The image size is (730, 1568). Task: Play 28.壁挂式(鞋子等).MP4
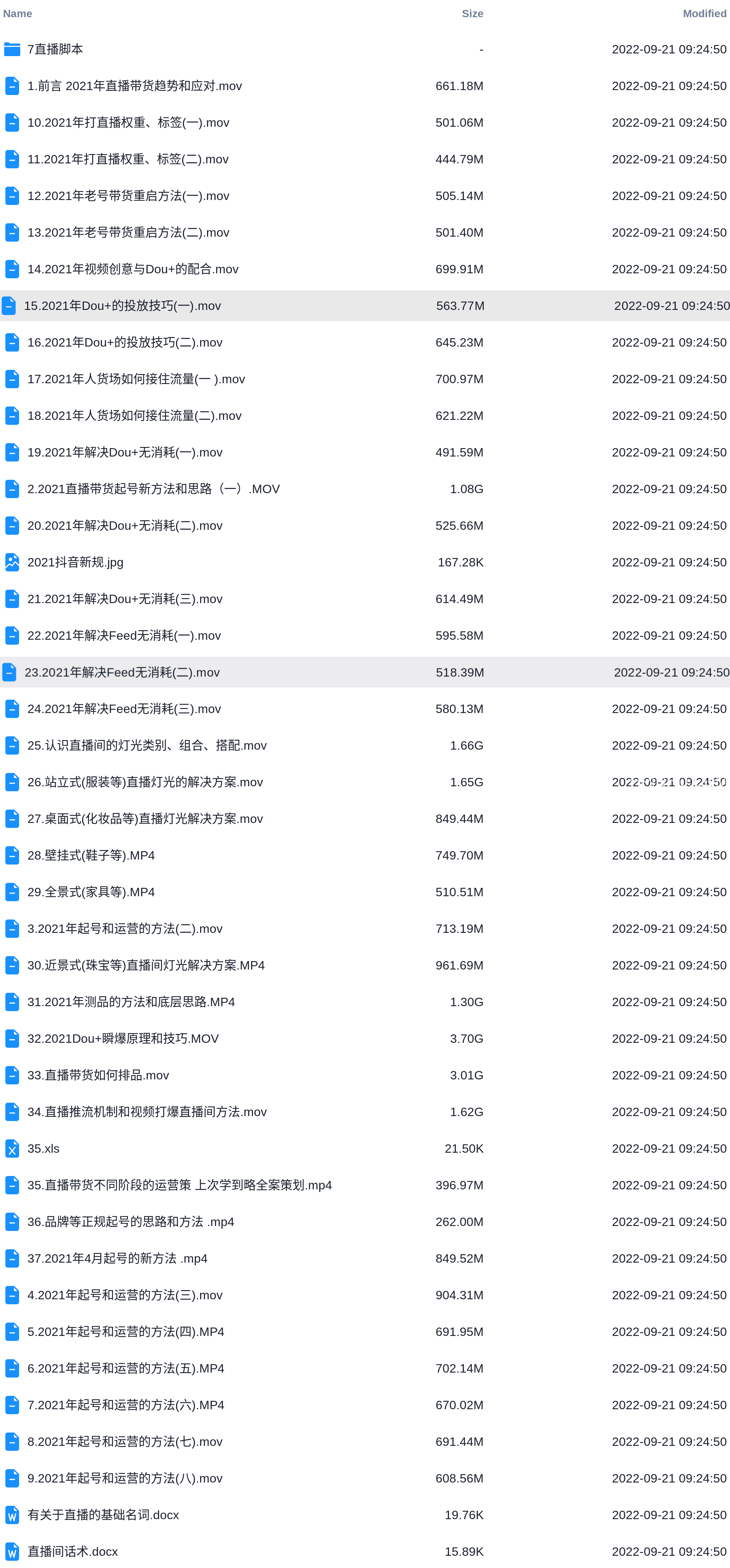click(x=91, y=855)
